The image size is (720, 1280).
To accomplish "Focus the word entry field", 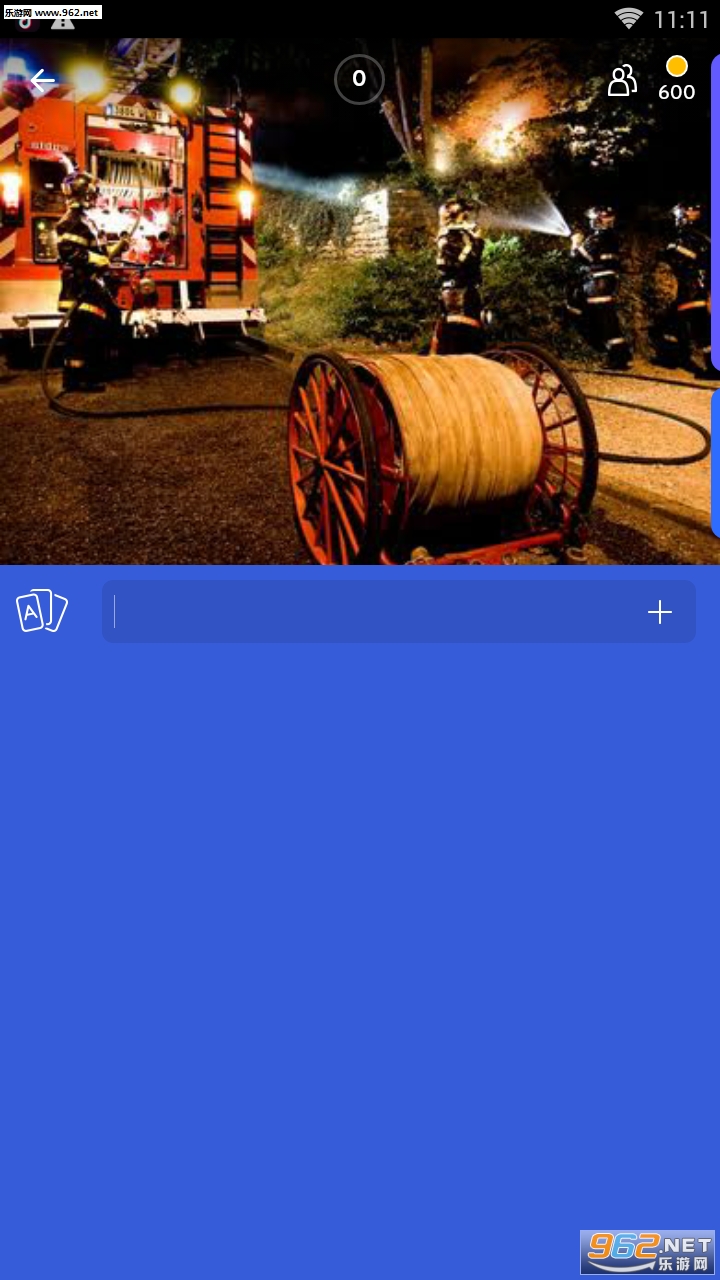I will (x=370, y=611).
